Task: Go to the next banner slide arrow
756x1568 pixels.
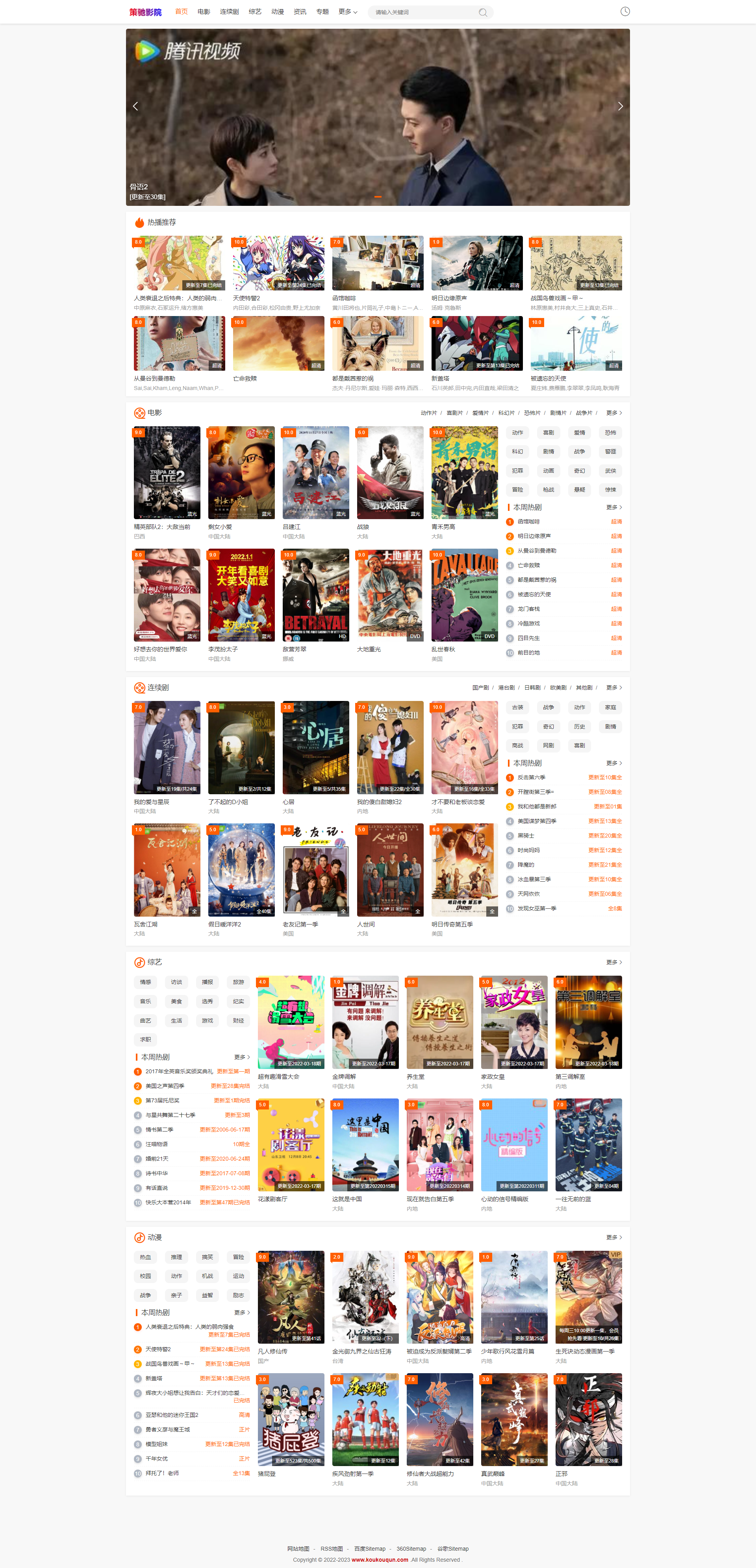Action: point(620,107)
